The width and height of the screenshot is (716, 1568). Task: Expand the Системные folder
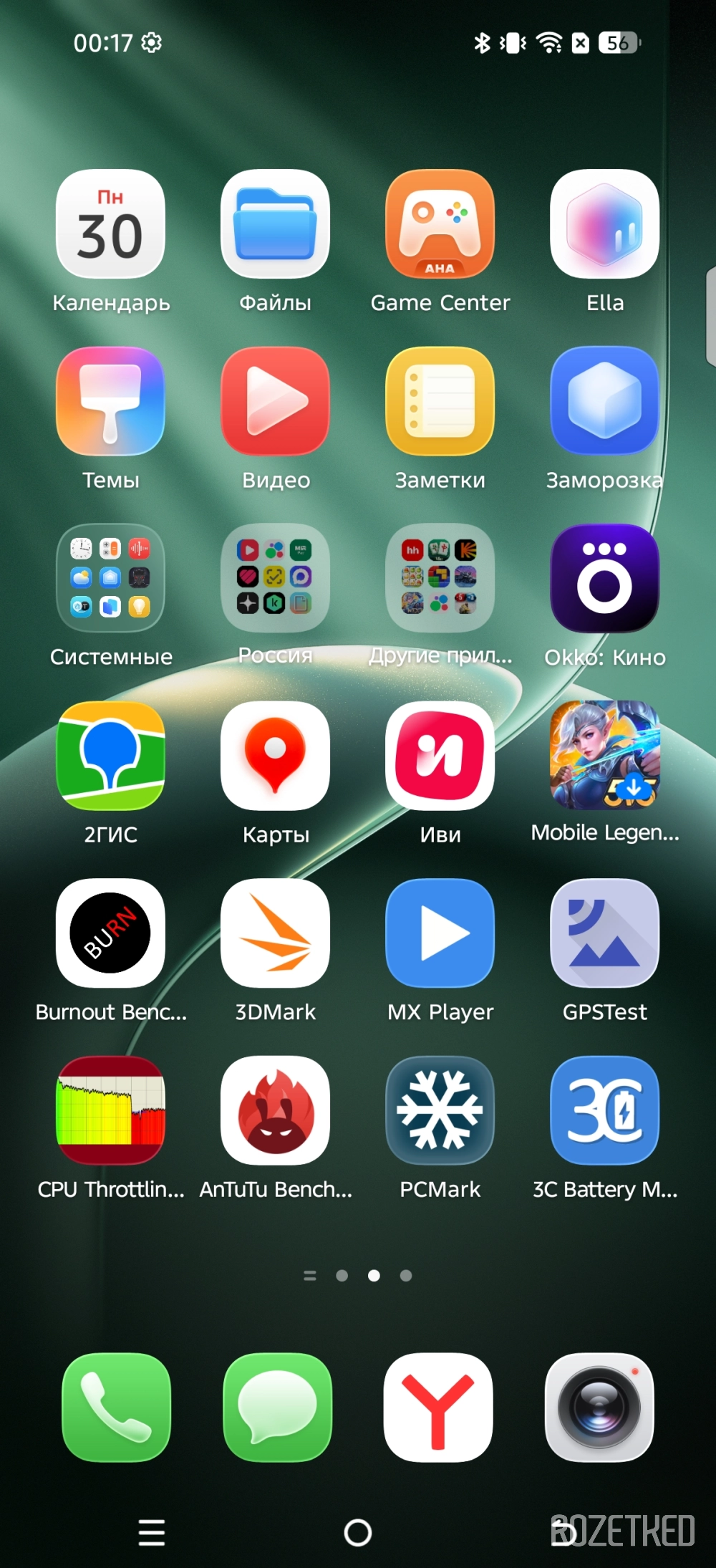110,579
